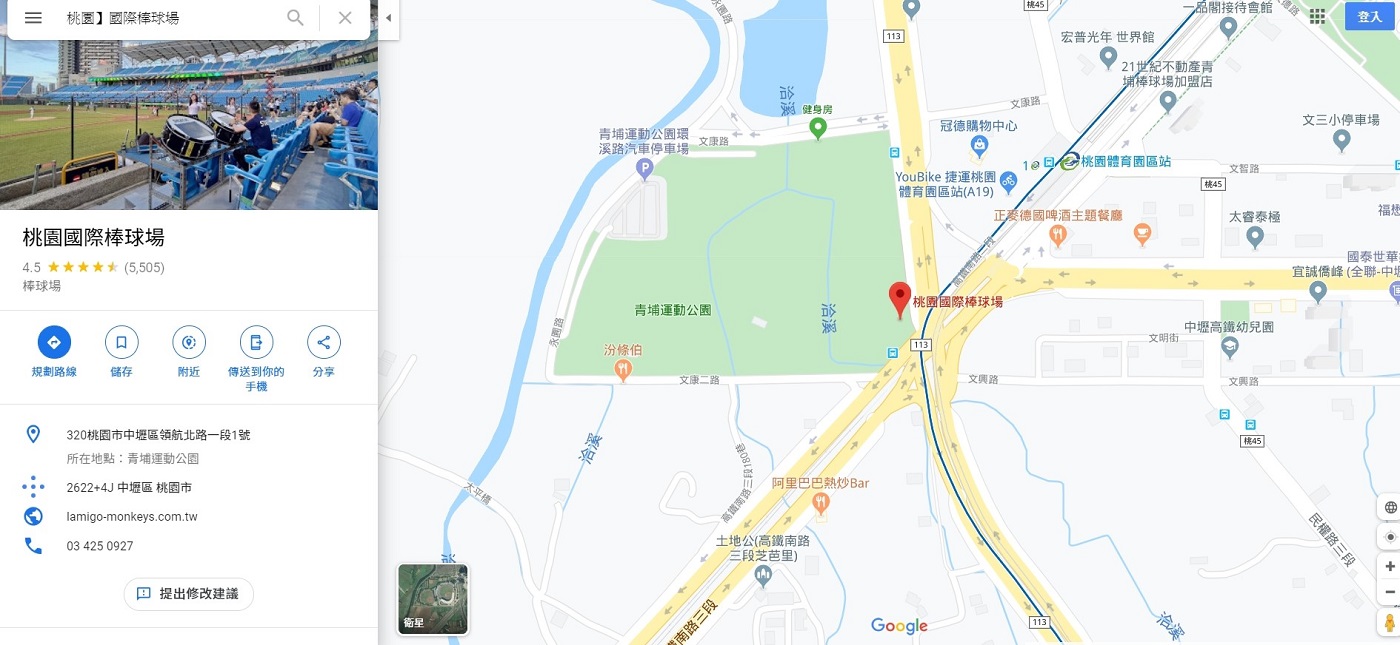Open Street View pegman
Viewport: 1400px width, 645px height.
(1390, 623)
